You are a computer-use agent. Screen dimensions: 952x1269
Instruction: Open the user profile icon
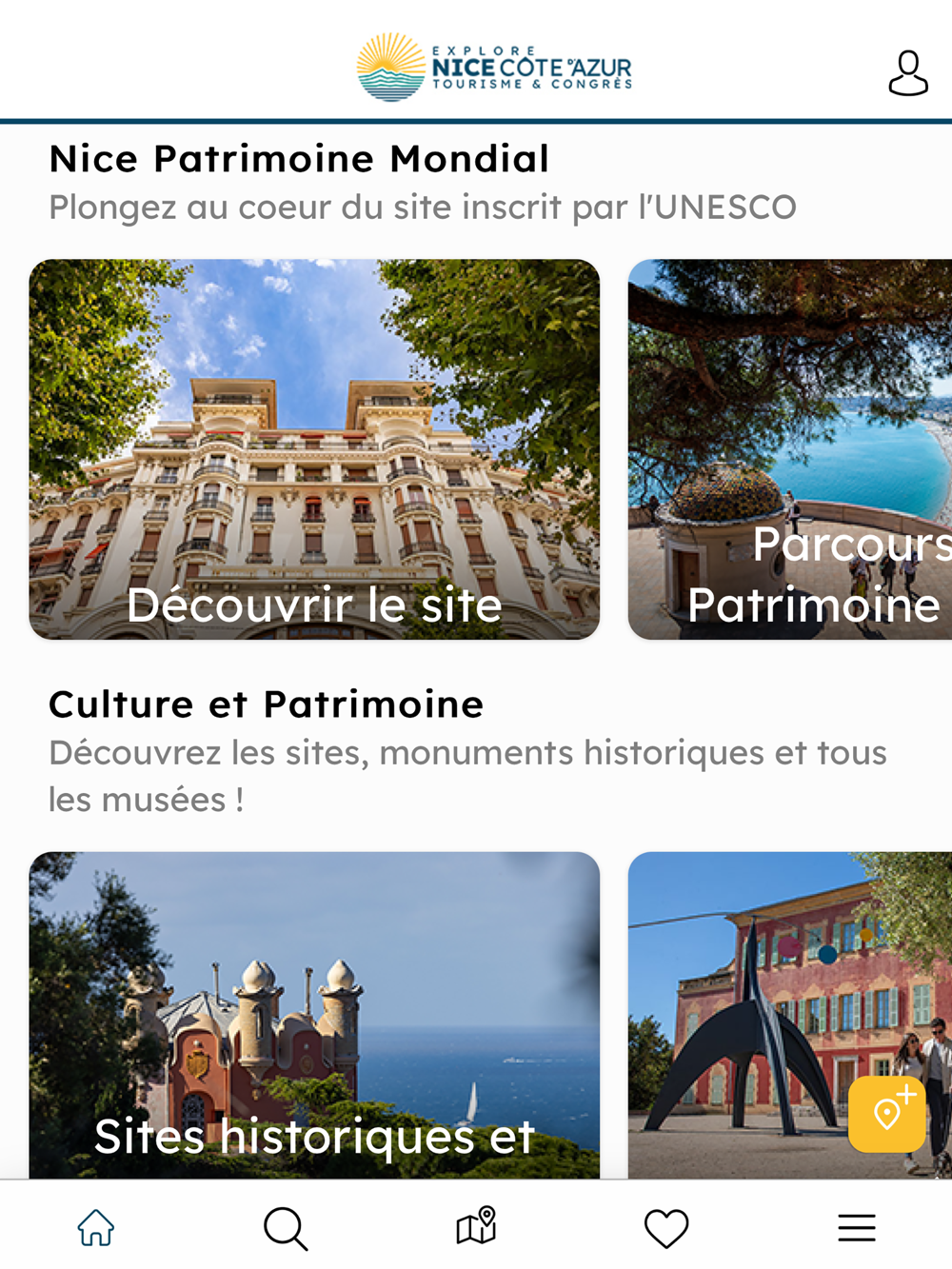click(x=907, y=73)
